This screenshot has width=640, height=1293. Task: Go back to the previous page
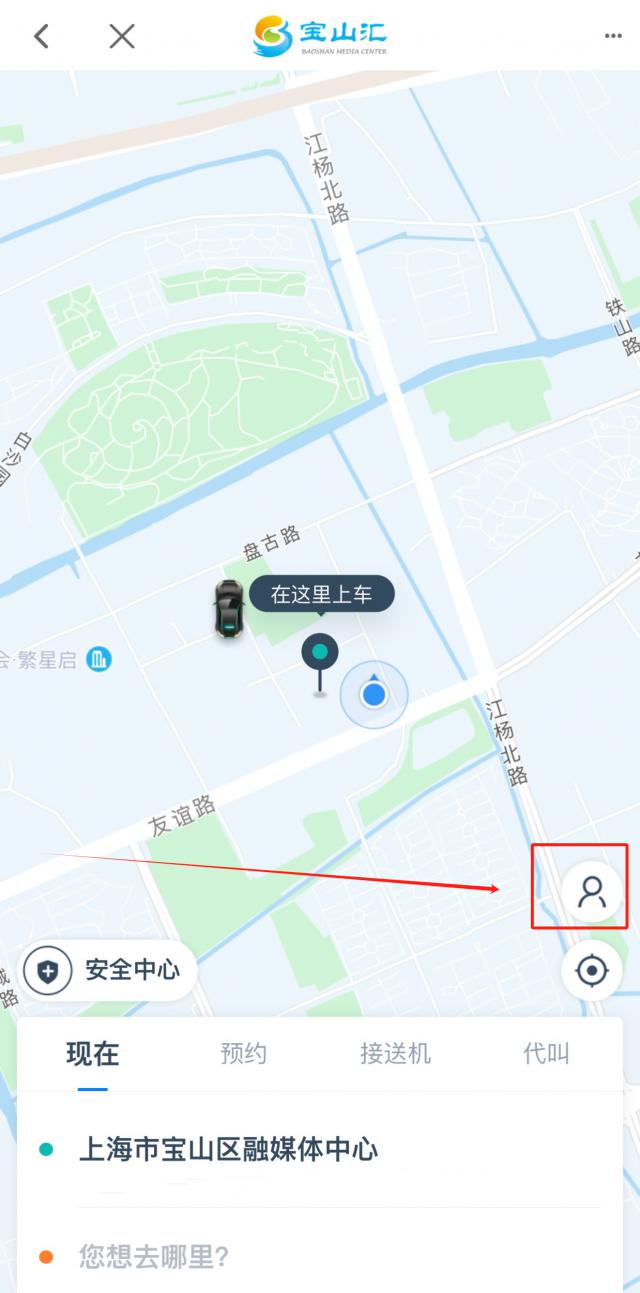point(41,37)
